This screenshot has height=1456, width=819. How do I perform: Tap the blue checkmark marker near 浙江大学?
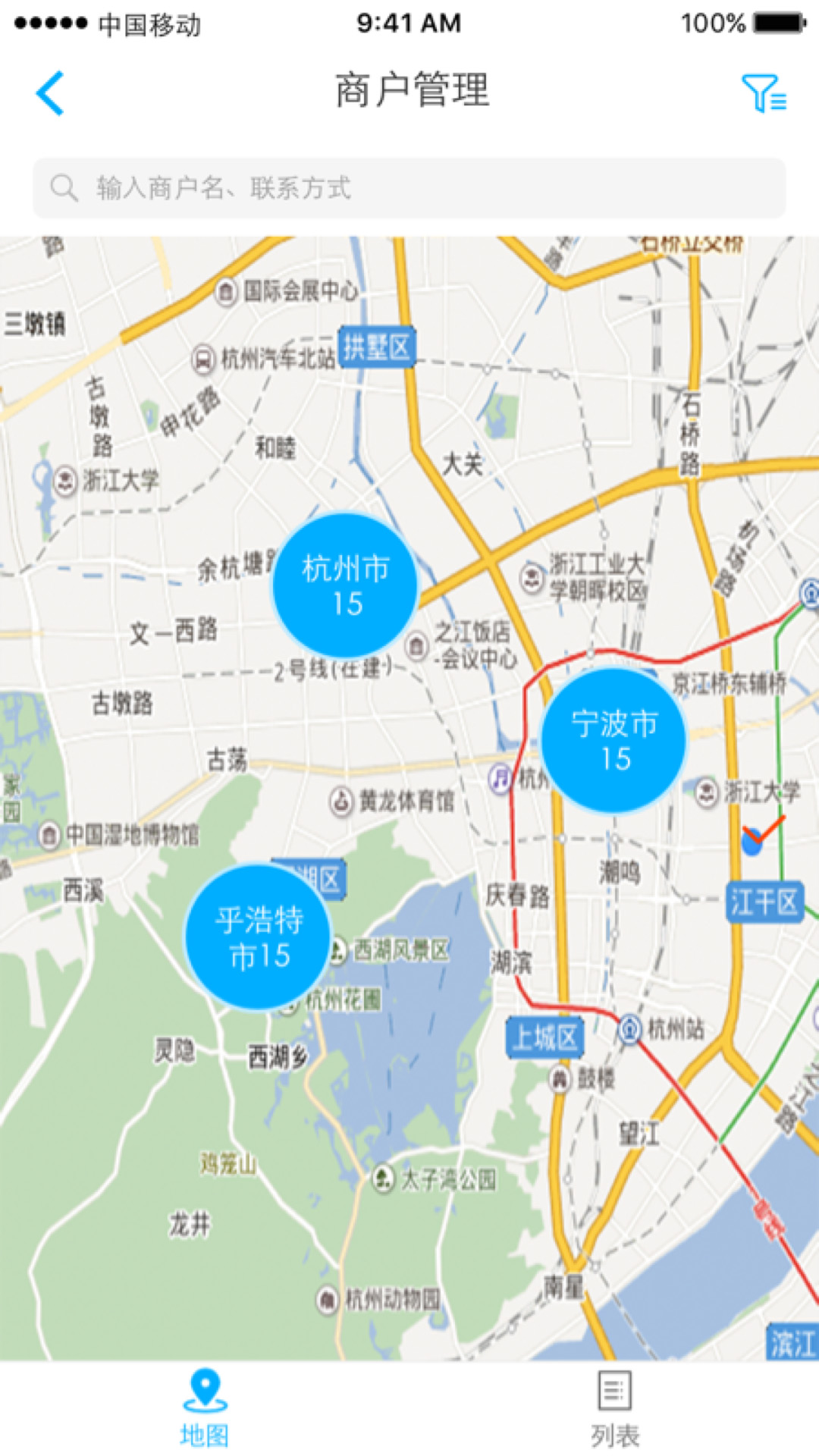[754, 839]
